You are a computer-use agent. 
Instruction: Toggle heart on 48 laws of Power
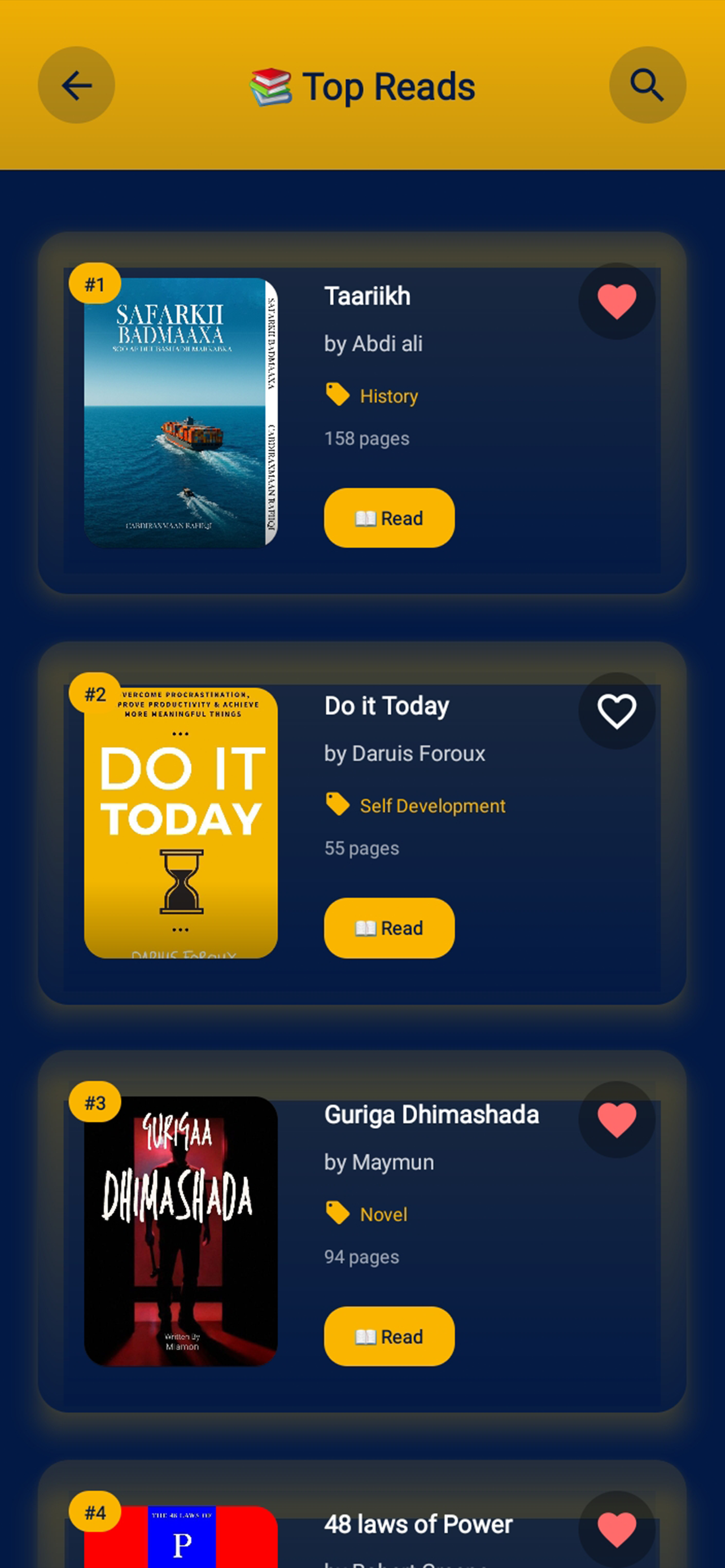[616, 1529]
